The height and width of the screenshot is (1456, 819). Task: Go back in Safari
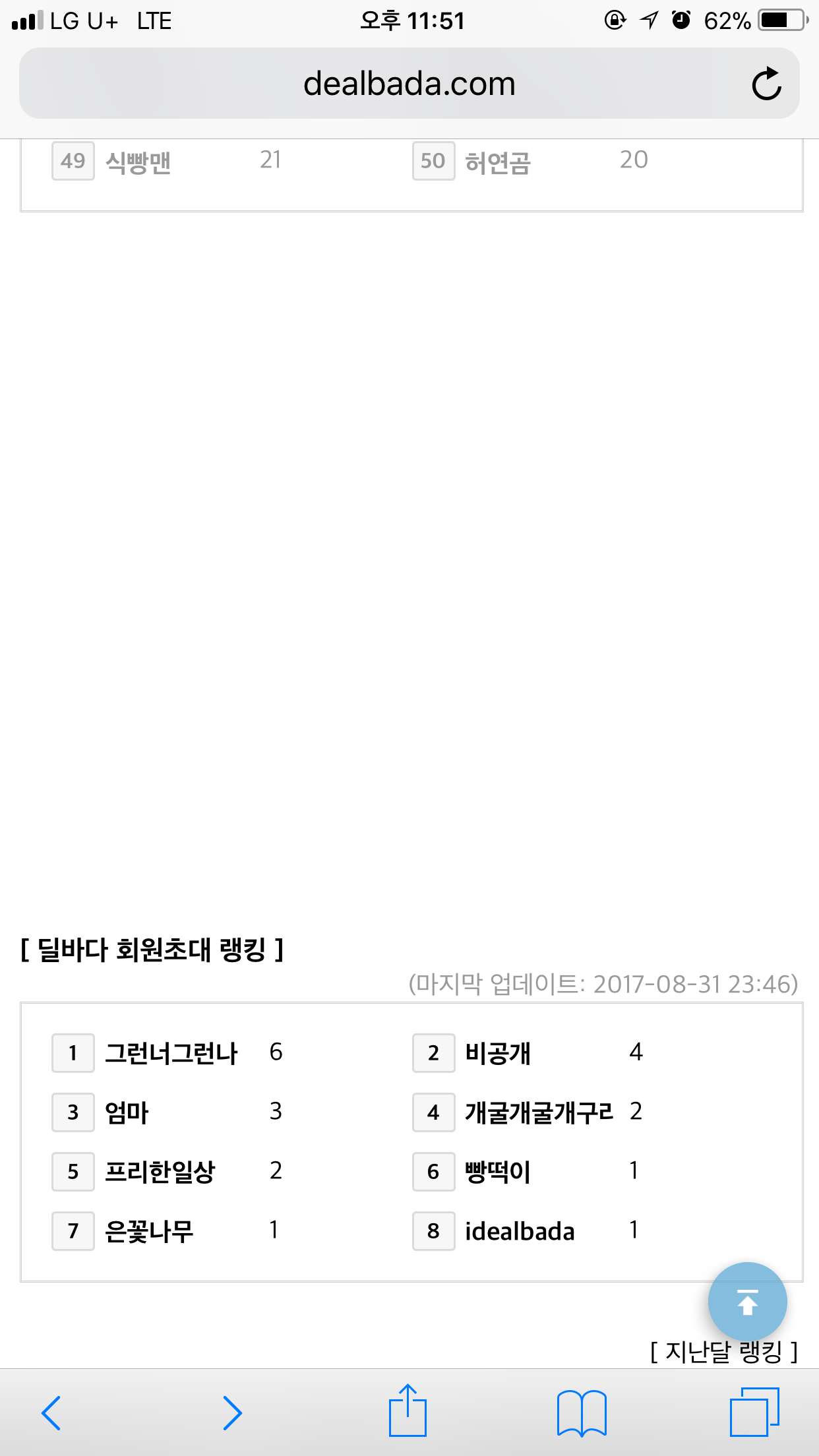[x=51, y=1412]
